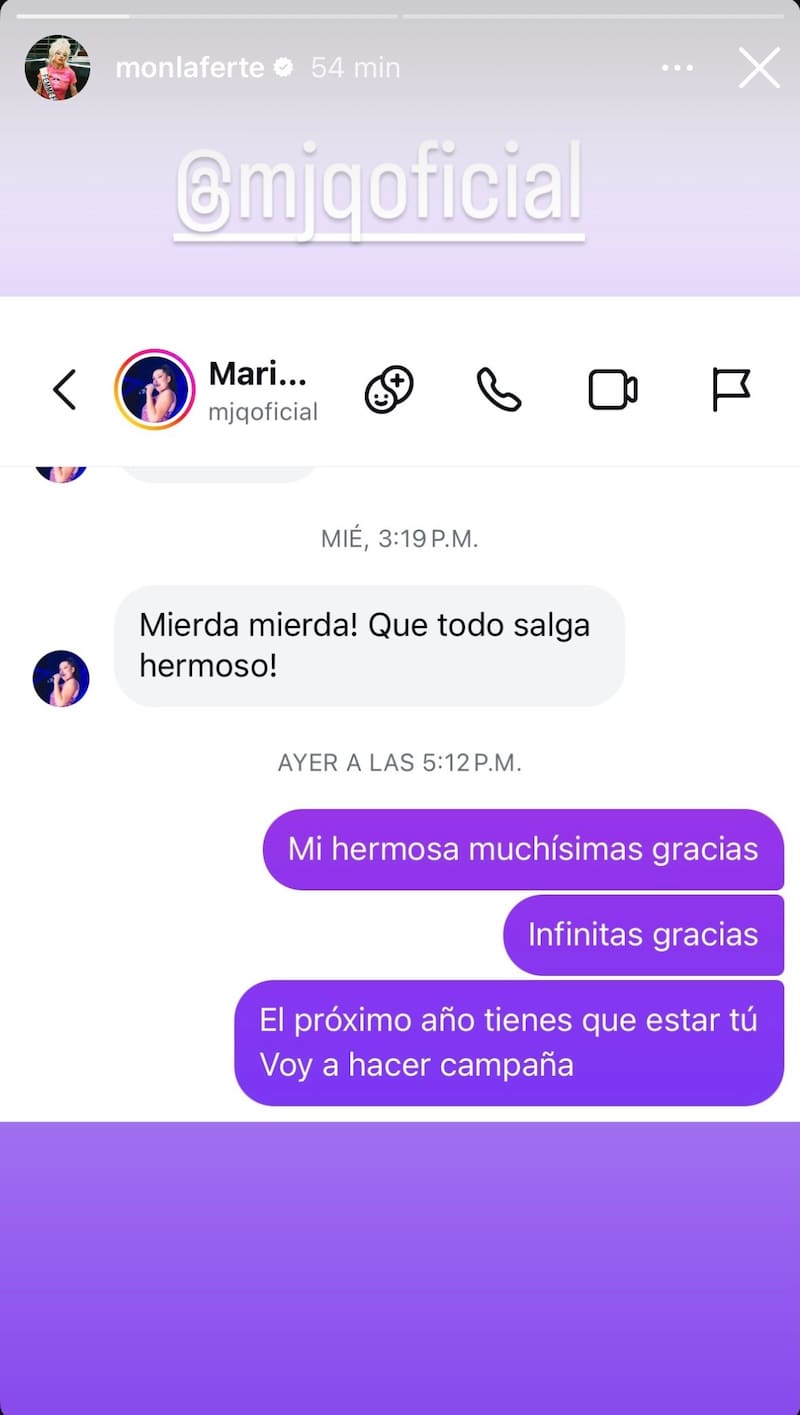This screenshot has width=800, height=1415.
Task: Open mjqoficial's profile picture with story ring
Action: click(152, 390)
